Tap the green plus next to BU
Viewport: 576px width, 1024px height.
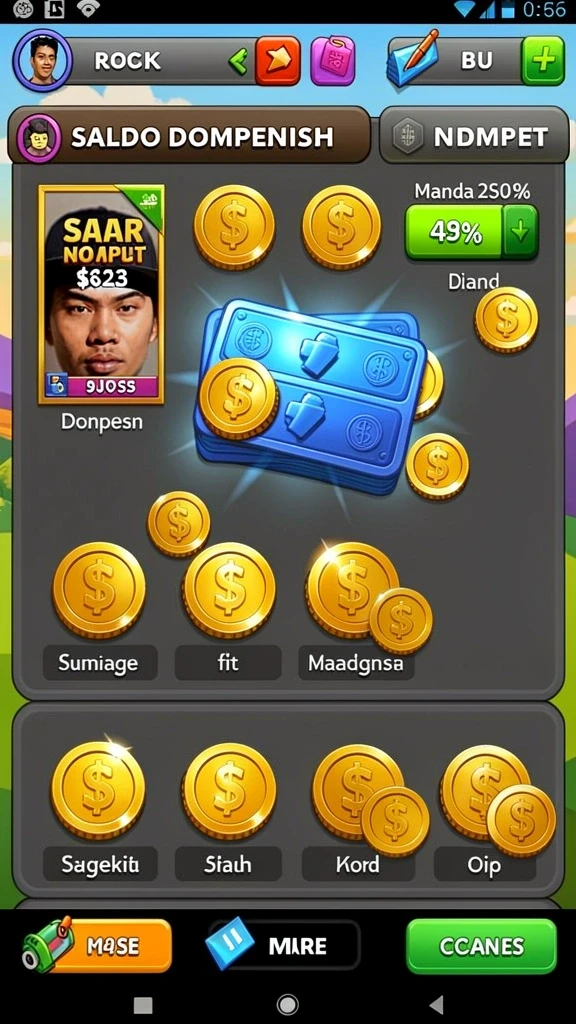(543, 61)
